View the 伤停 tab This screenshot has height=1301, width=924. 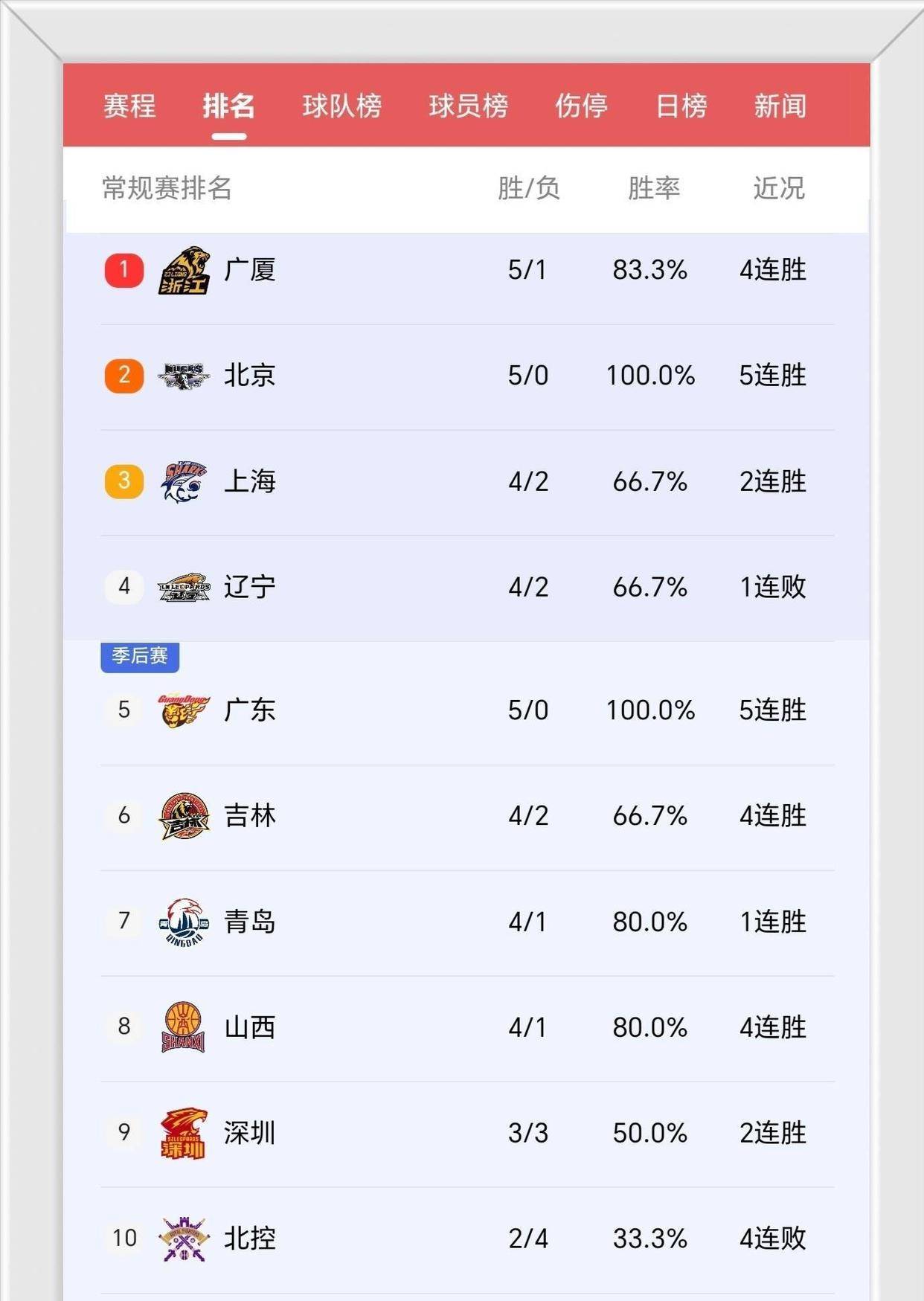coord(581,106)
